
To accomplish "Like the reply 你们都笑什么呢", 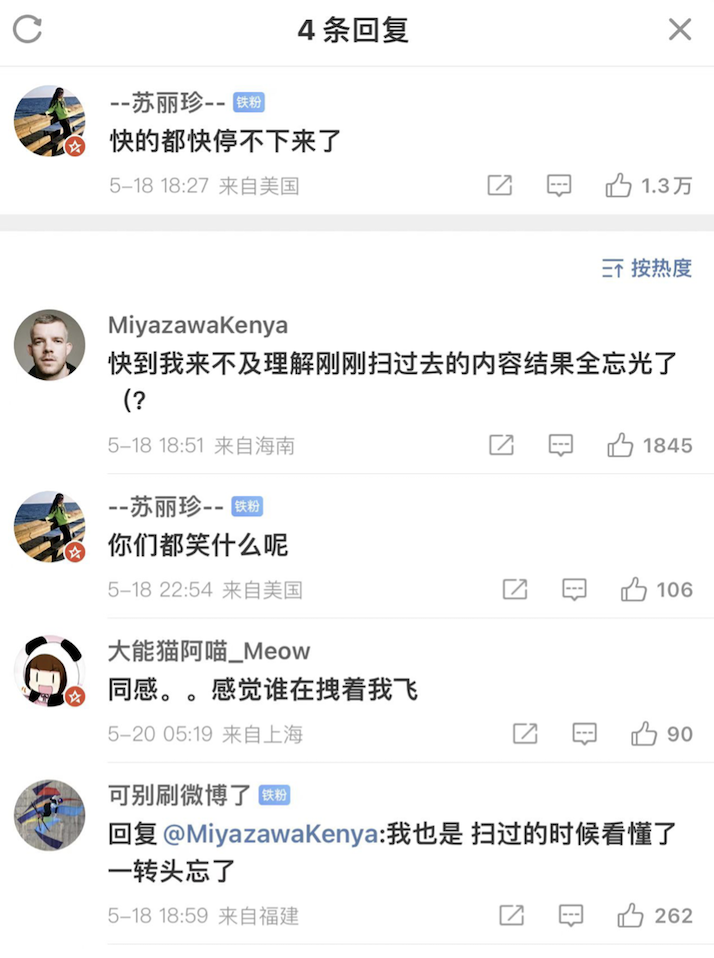I will pyautogui.click(x=634, y=590).
